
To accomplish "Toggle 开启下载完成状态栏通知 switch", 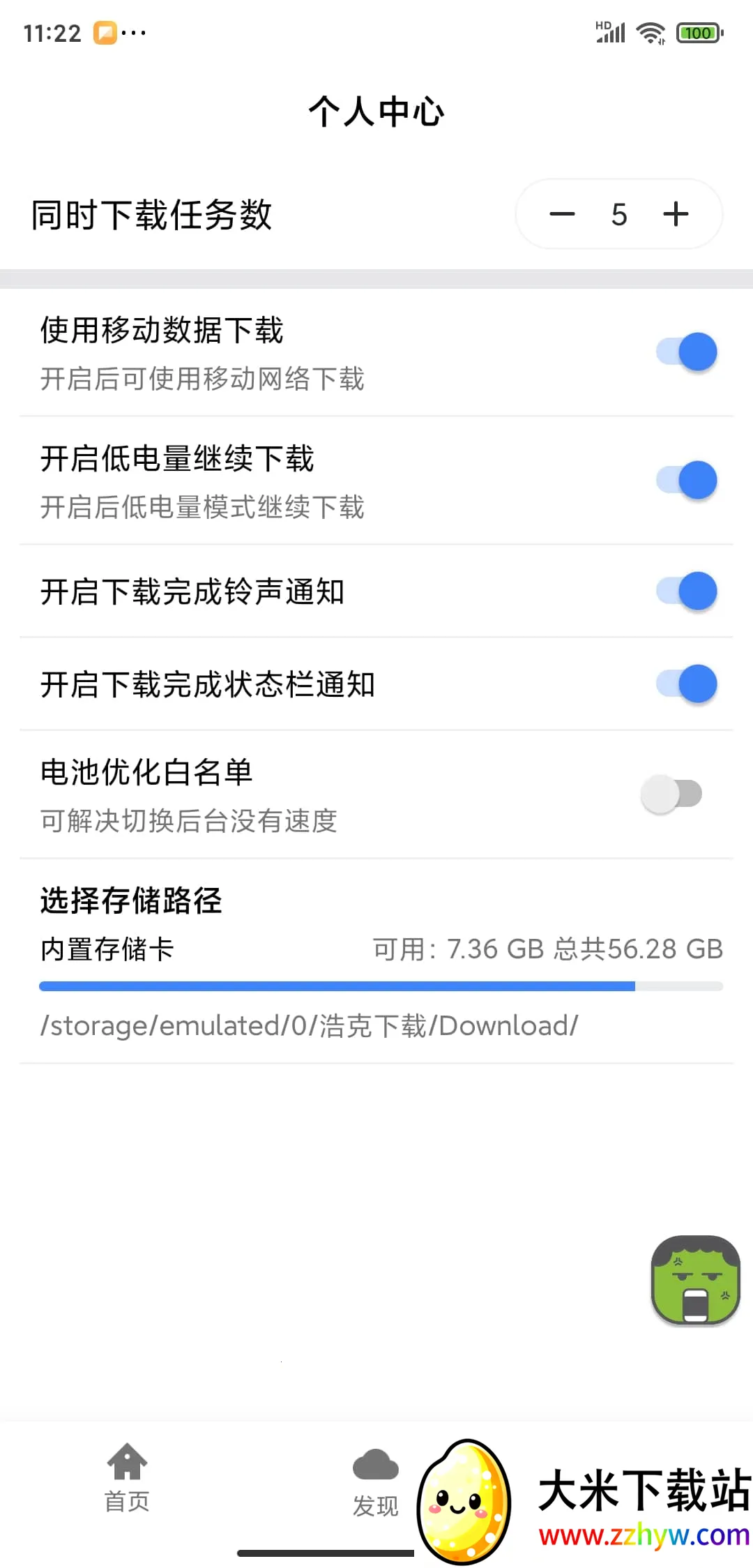I will (685, 685).
